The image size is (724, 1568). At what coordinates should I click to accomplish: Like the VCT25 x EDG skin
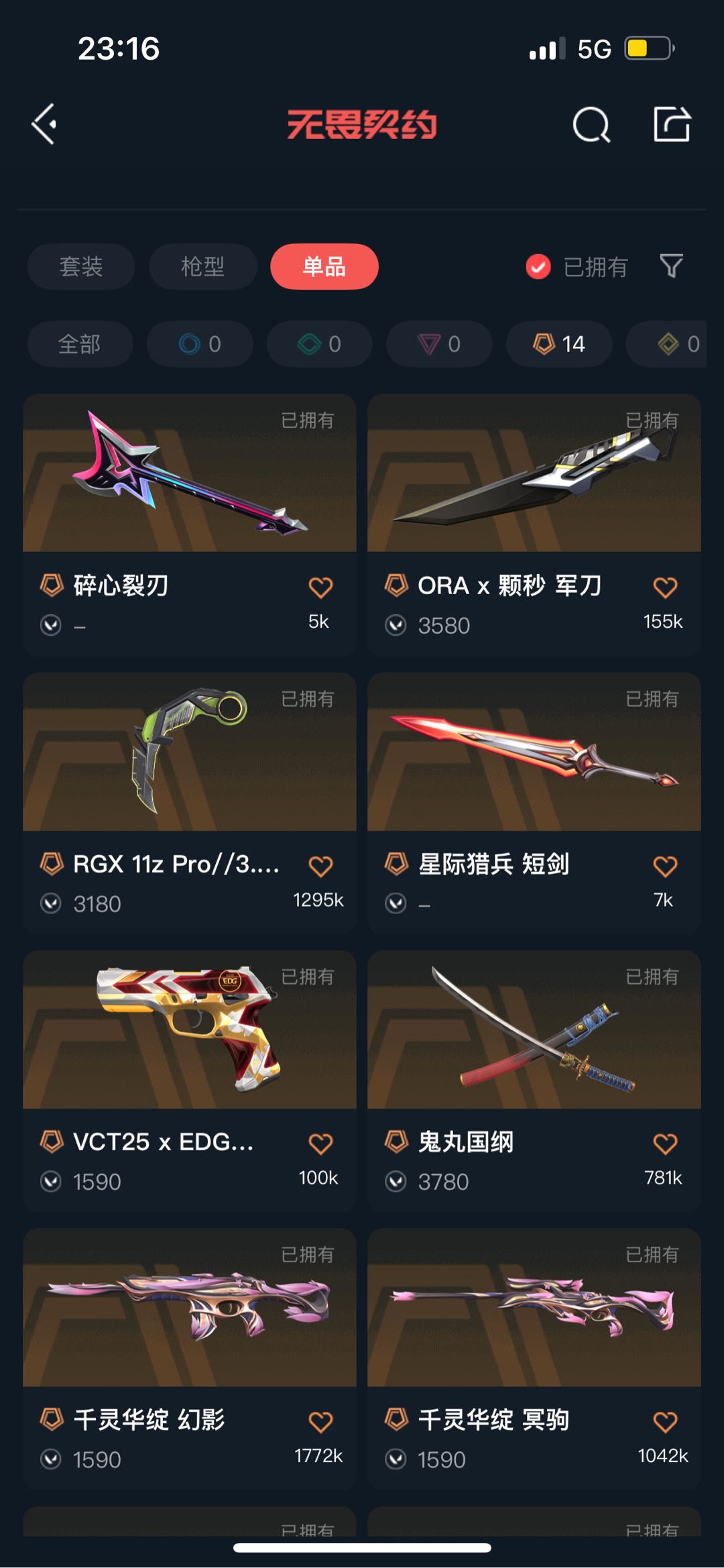tap(320, 1143)
